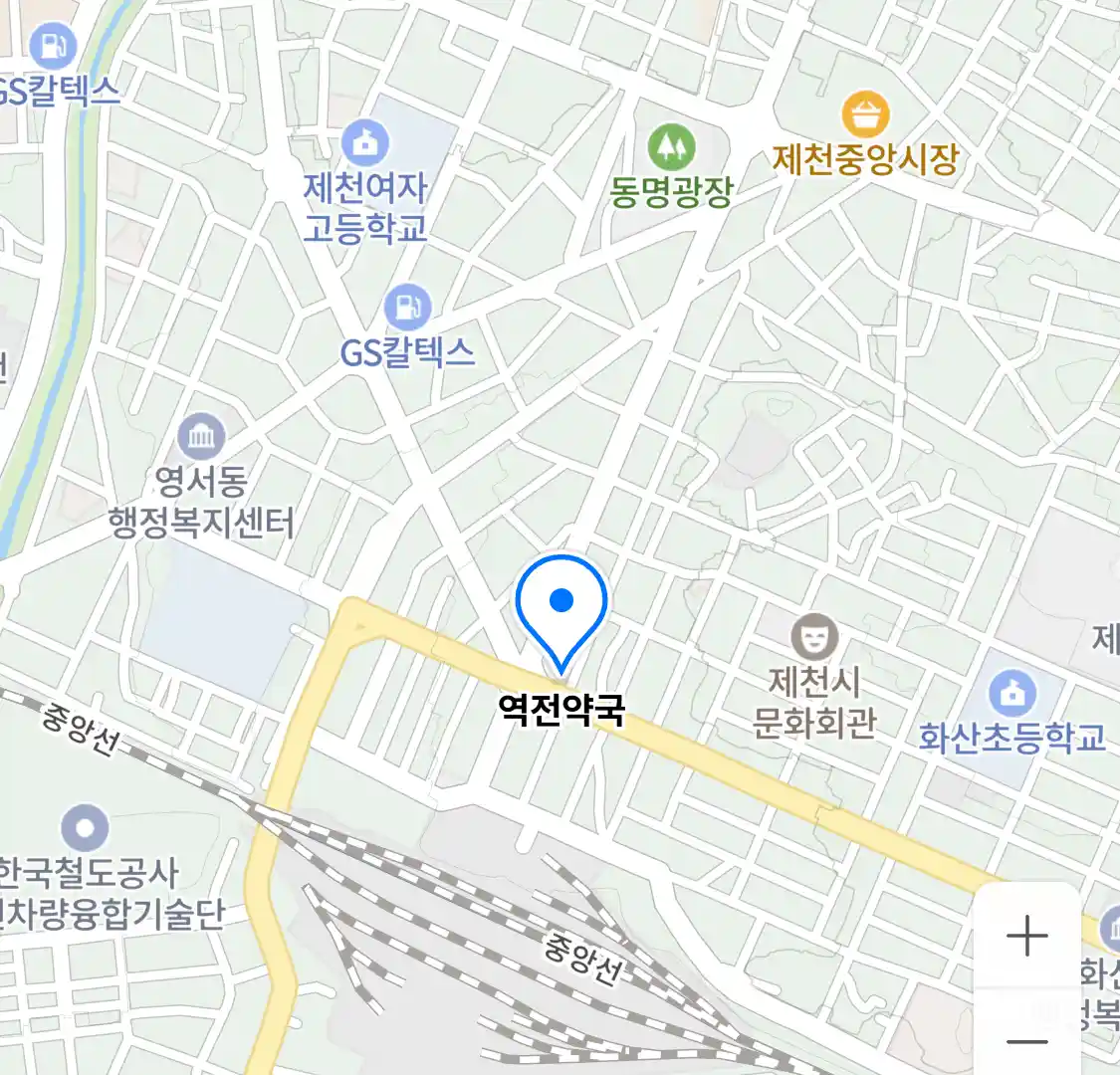This screenshot has height=1075, width=1120.
Task: Open 제천여자고등학교 school marker
Action: 365,144
